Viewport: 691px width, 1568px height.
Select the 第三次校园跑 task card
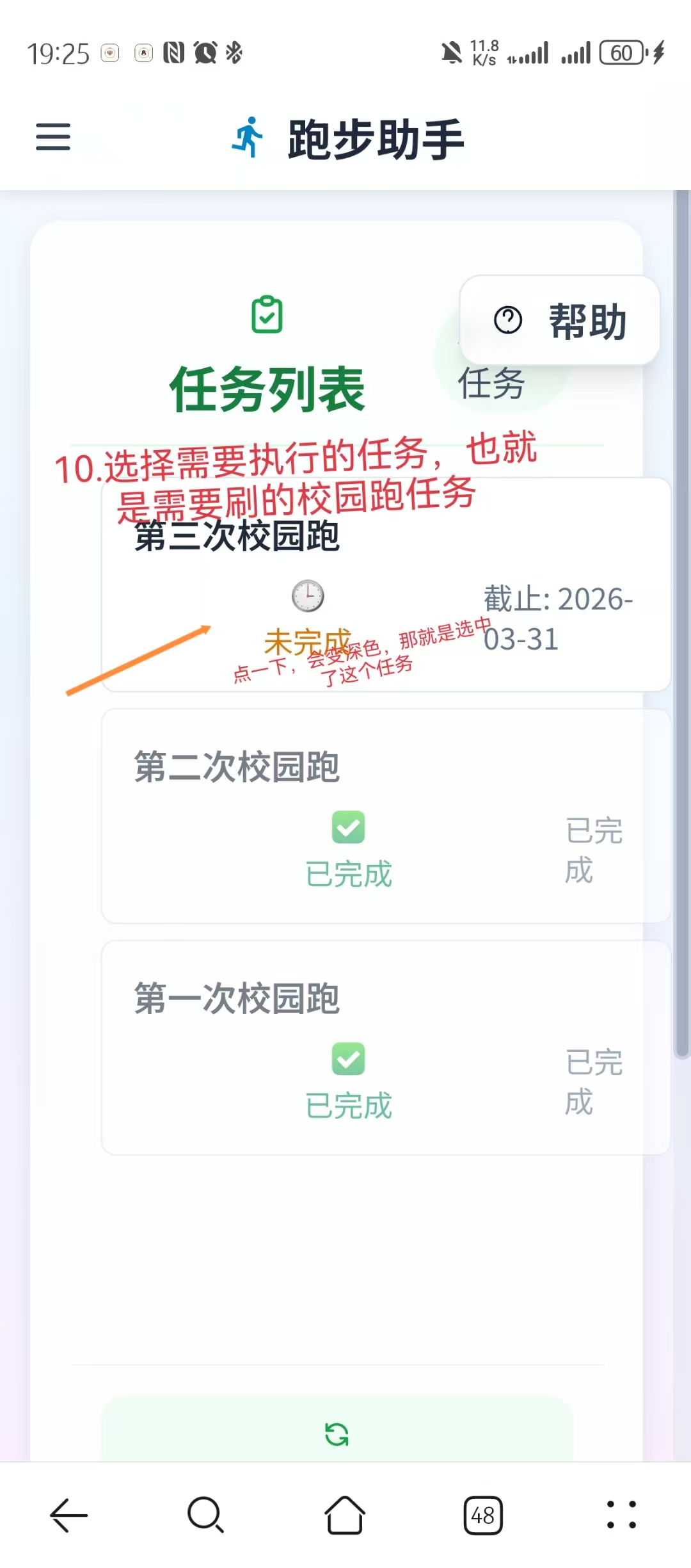(x=386, y=585)
